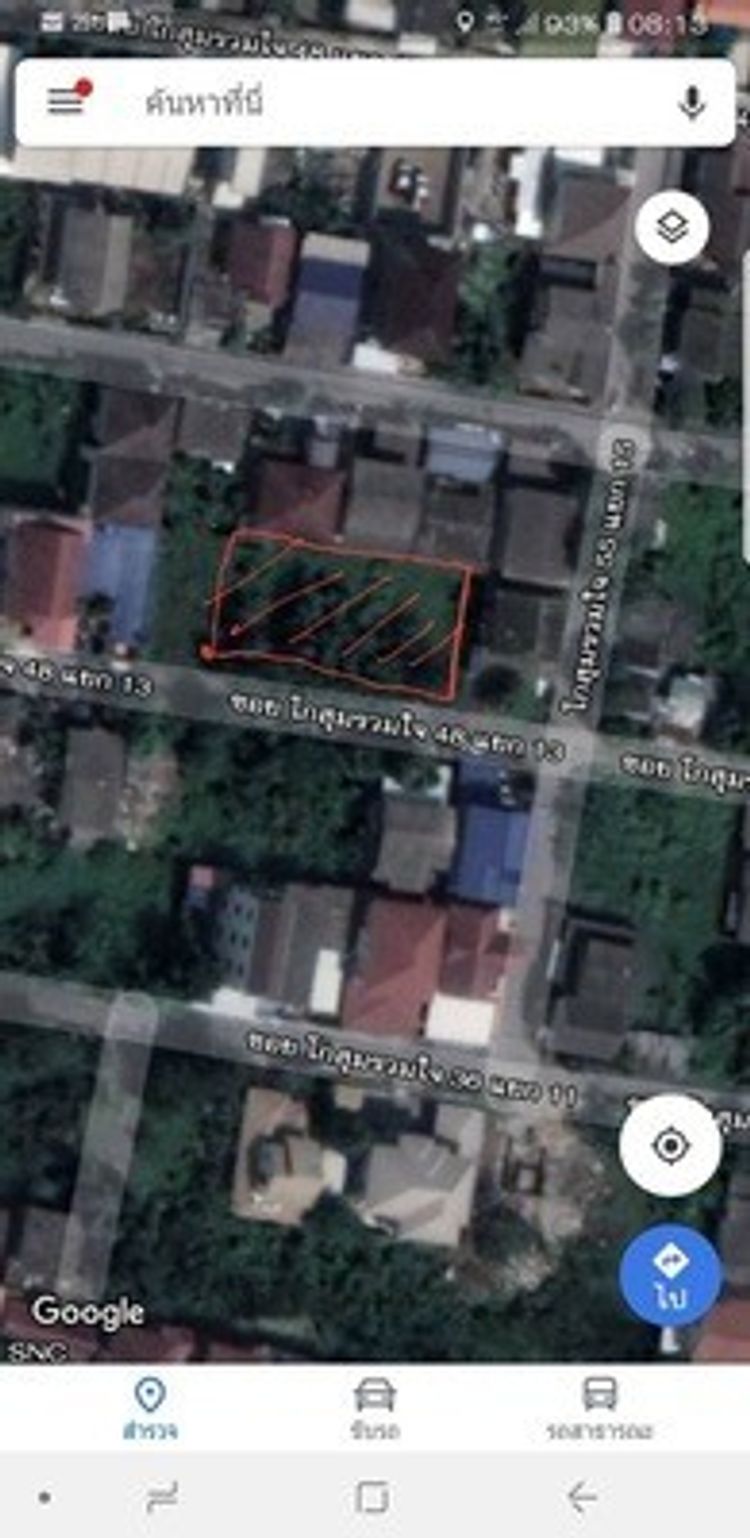Viewport: 750px width, 1538px height.
Task: Open the hamburger menu in the search bar
Action: point(66,101)
